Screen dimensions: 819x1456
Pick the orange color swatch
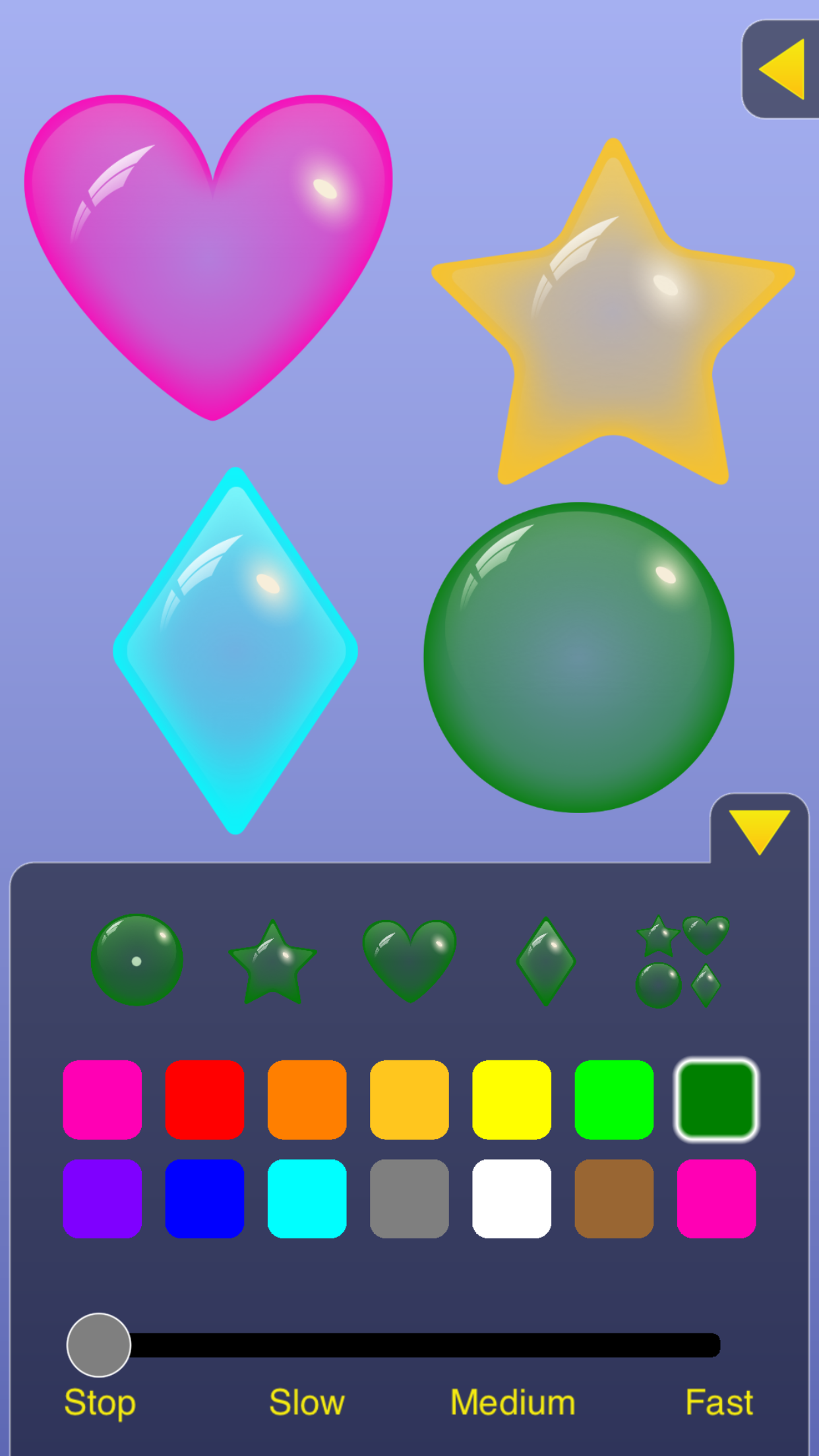pos(307,1099)
